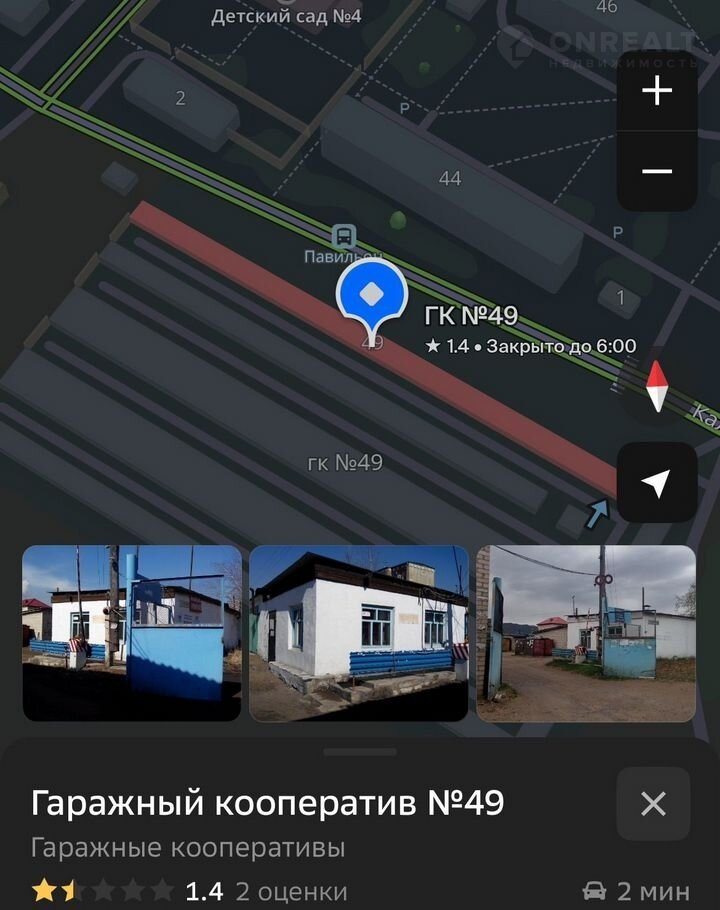View the middle photo of the white building
Image resolution: width=720 pixels, height=910 pixels.
[x=359, y=633]
